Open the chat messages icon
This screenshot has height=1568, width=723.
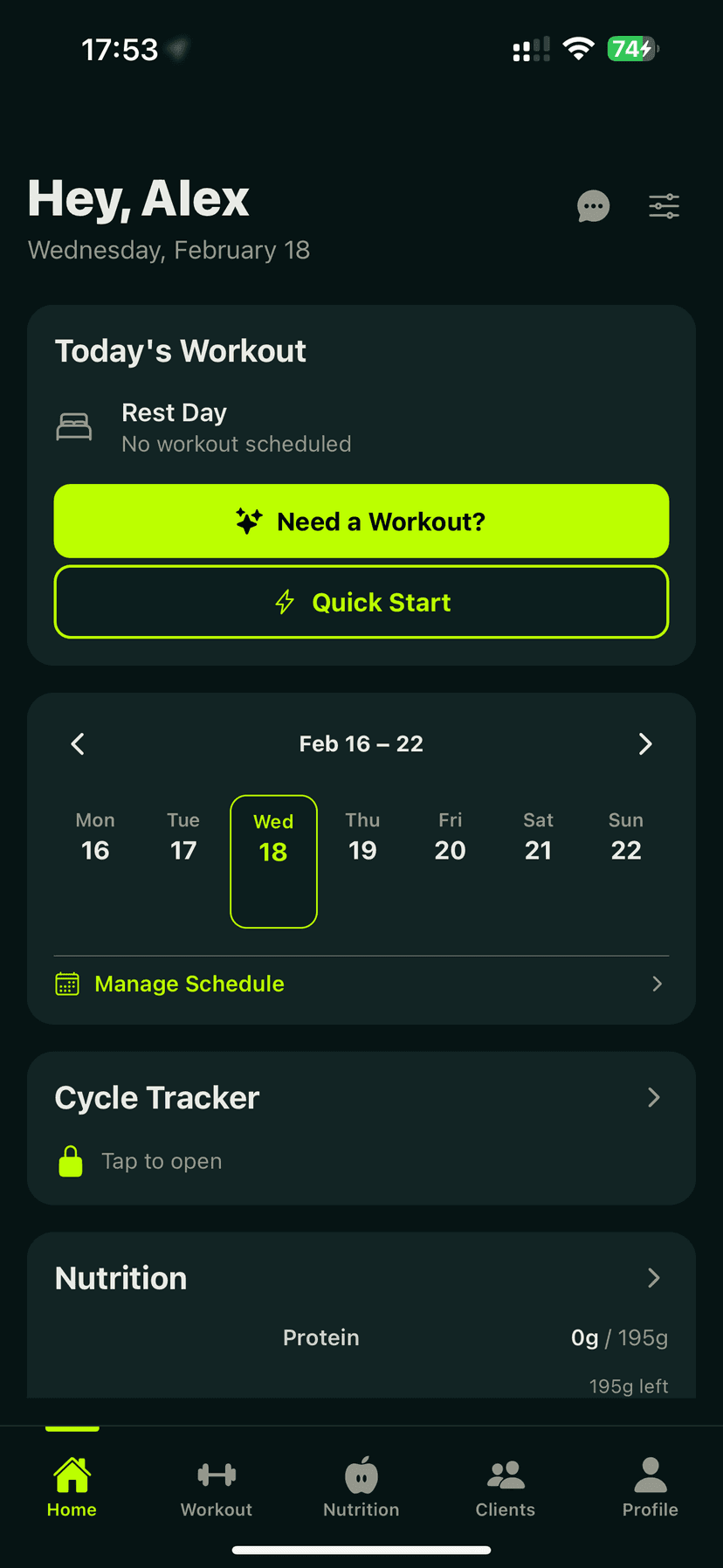594,207
